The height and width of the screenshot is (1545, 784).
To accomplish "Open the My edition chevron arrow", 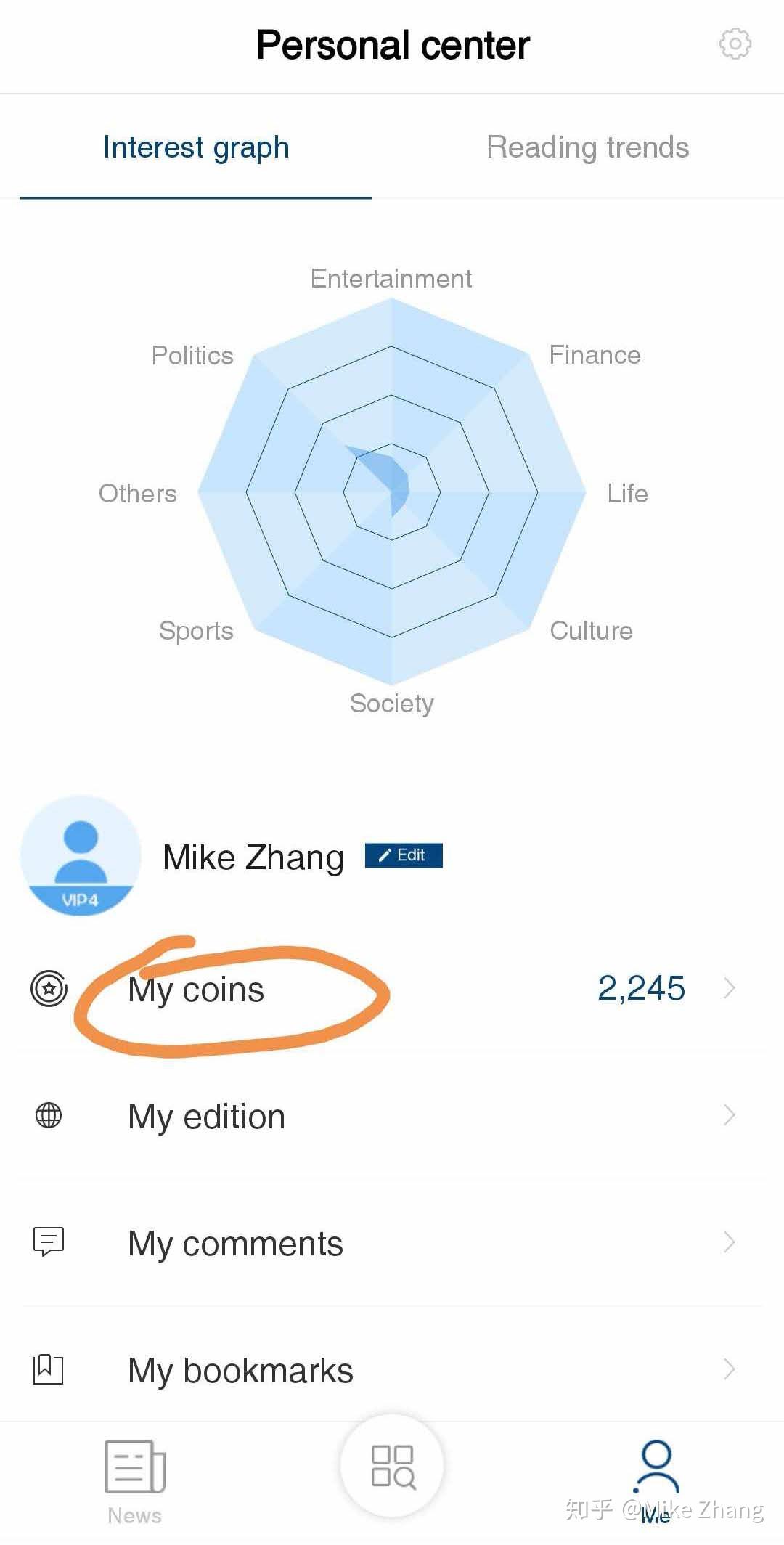I will click(x=730, y=1116).
